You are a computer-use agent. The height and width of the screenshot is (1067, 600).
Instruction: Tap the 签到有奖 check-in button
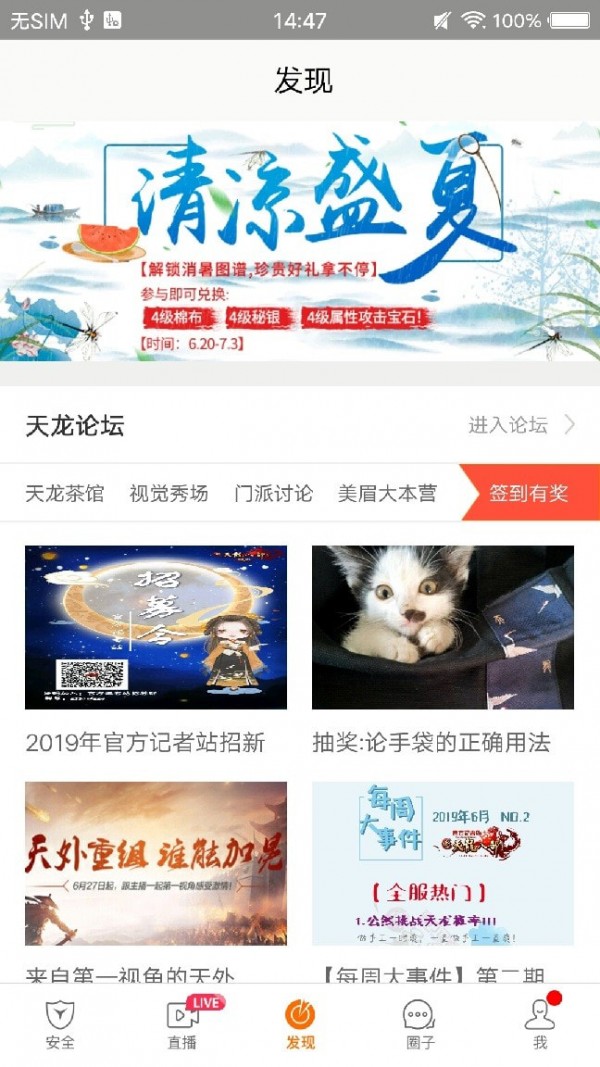click(x=529, y=493)
